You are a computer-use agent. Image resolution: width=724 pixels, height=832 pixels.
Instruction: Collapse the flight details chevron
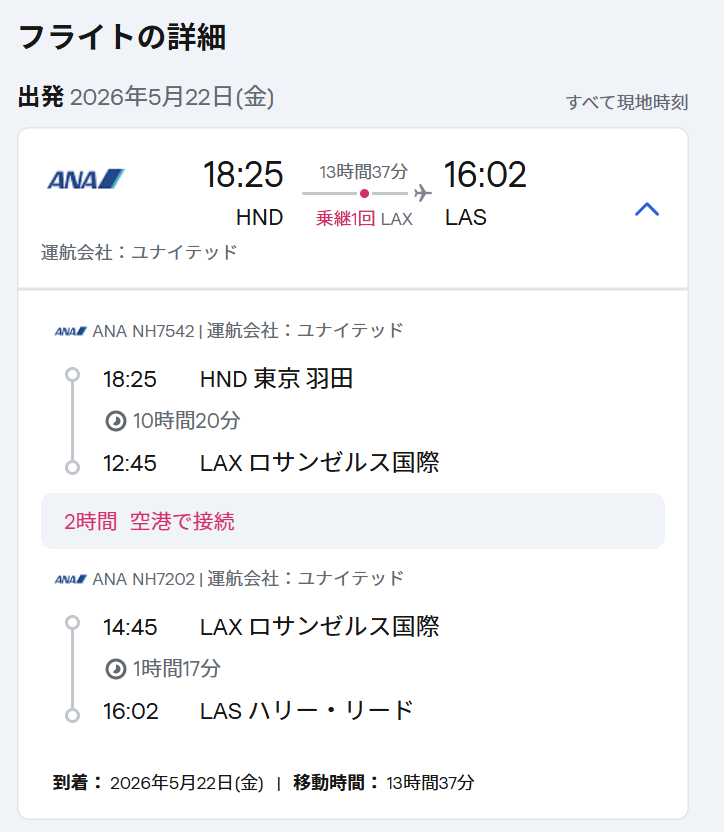(647, 210)
